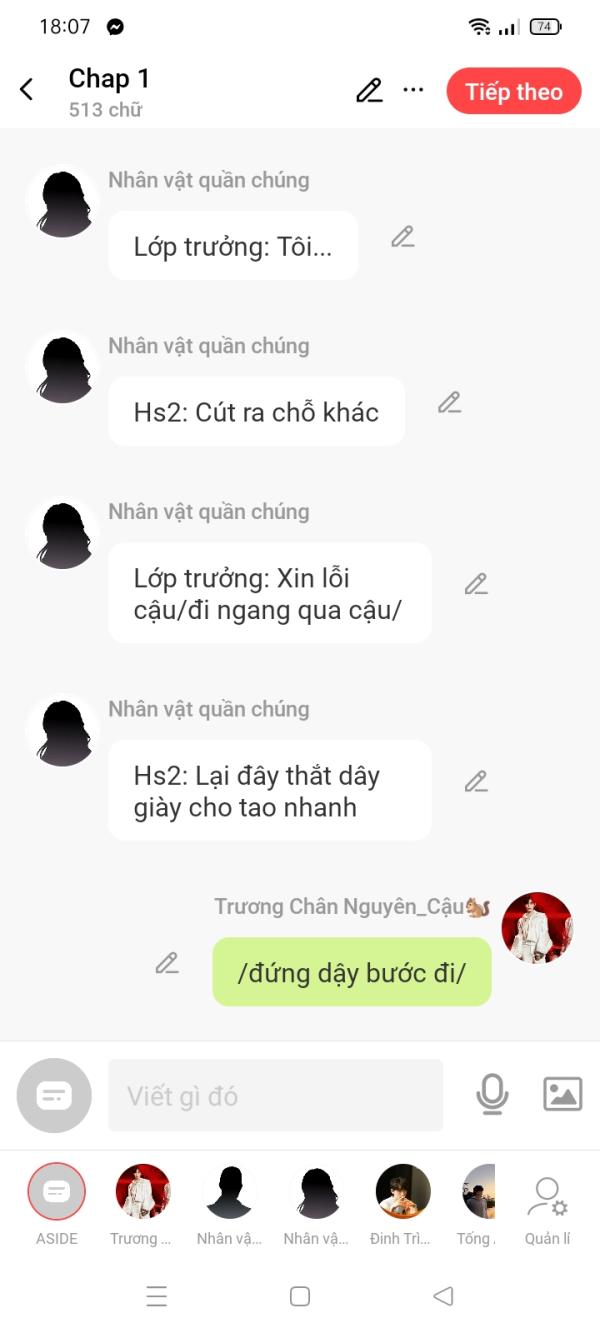
Task: Edit the message "Hs2: Lại đây thắt dây giày"
Action: pos(476,781)
